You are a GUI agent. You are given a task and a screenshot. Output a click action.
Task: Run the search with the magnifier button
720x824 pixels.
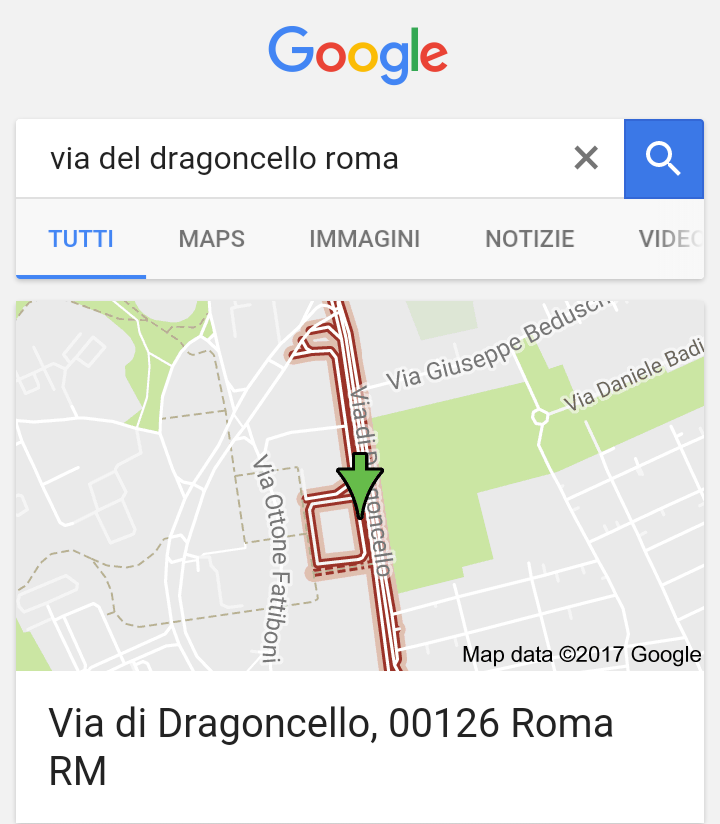tap(663, 159)
